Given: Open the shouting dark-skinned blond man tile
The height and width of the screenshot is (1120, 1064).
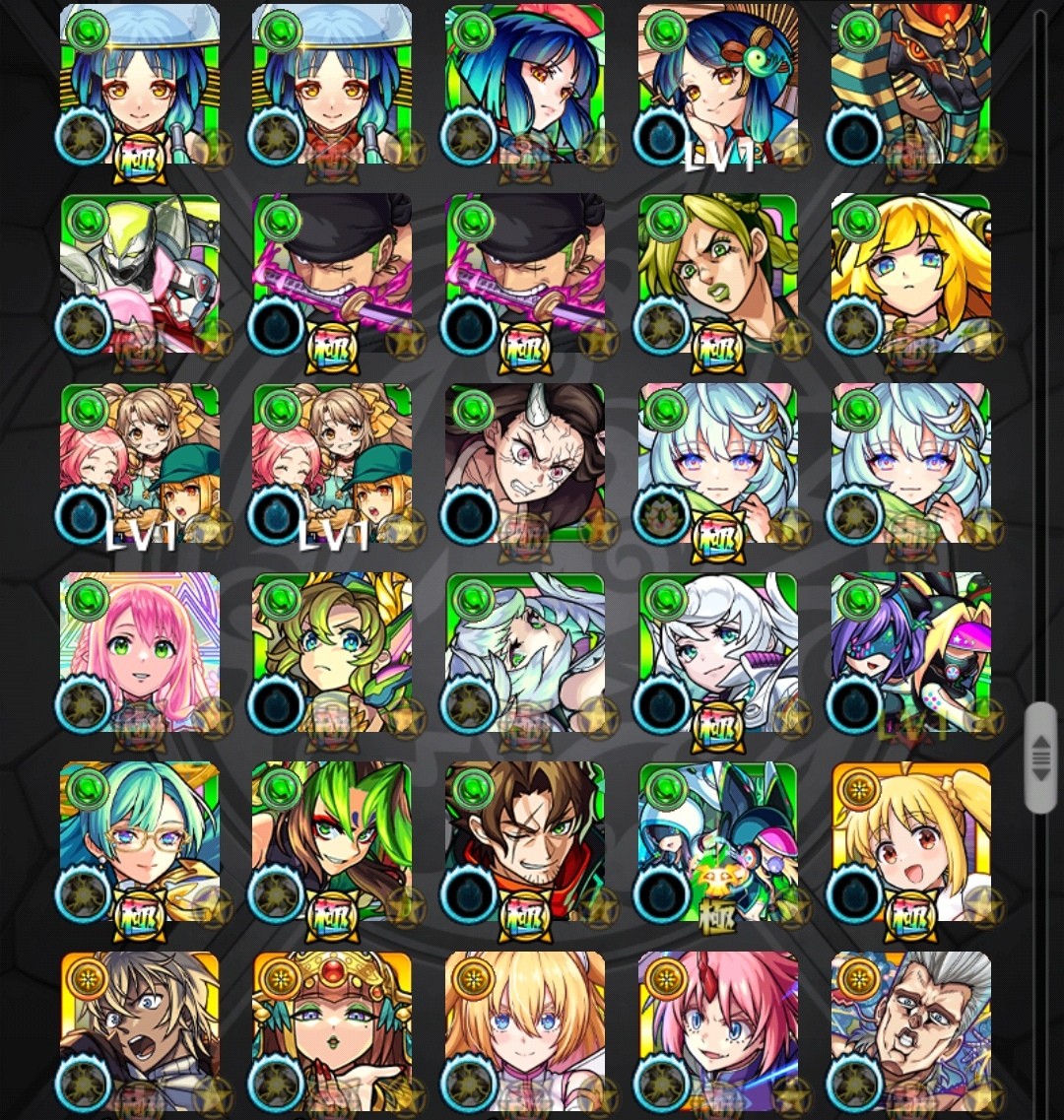Looking at the screenshot, I should tap(140, 1030).
